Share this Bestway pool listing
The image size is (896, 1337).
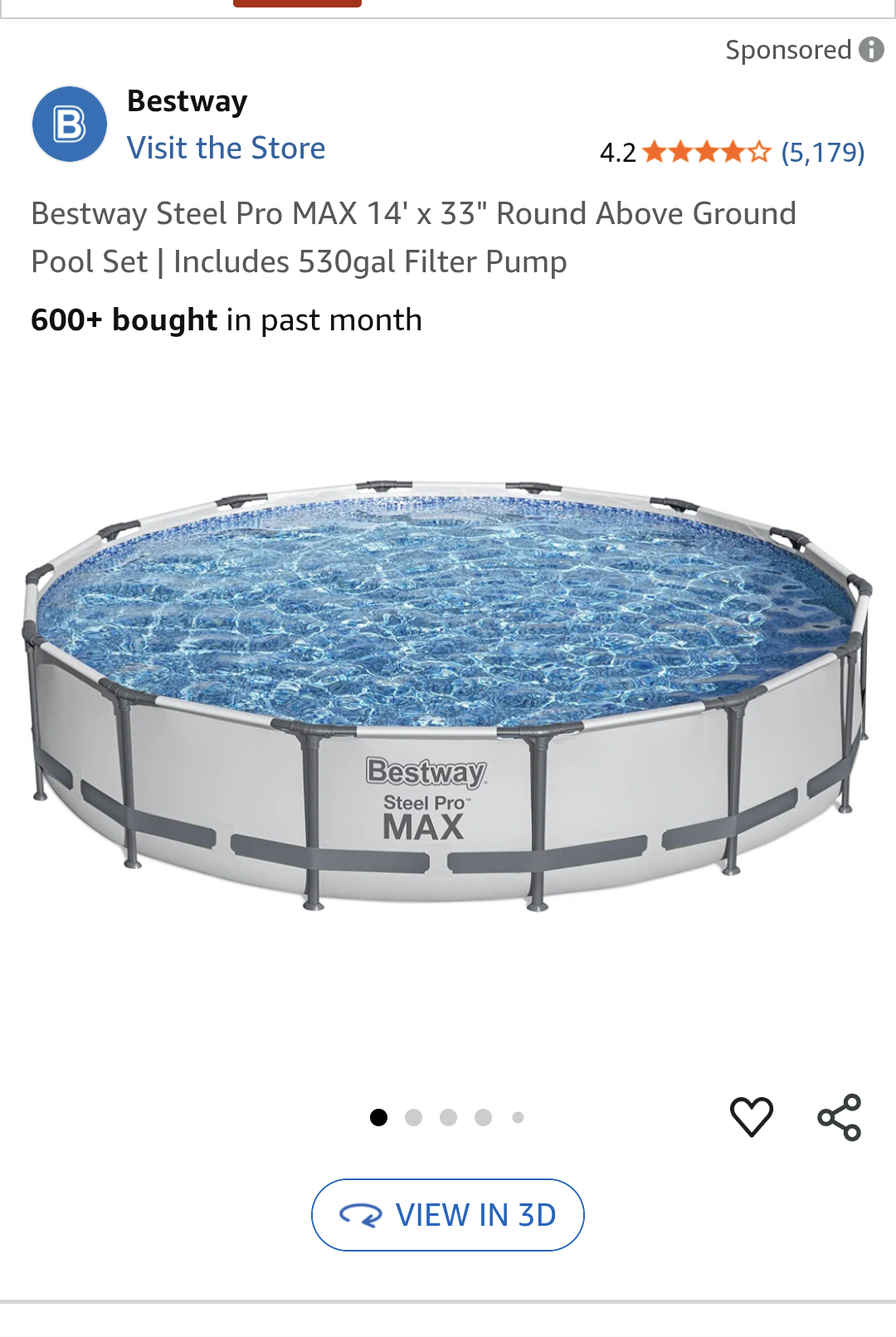[840, 1117]
